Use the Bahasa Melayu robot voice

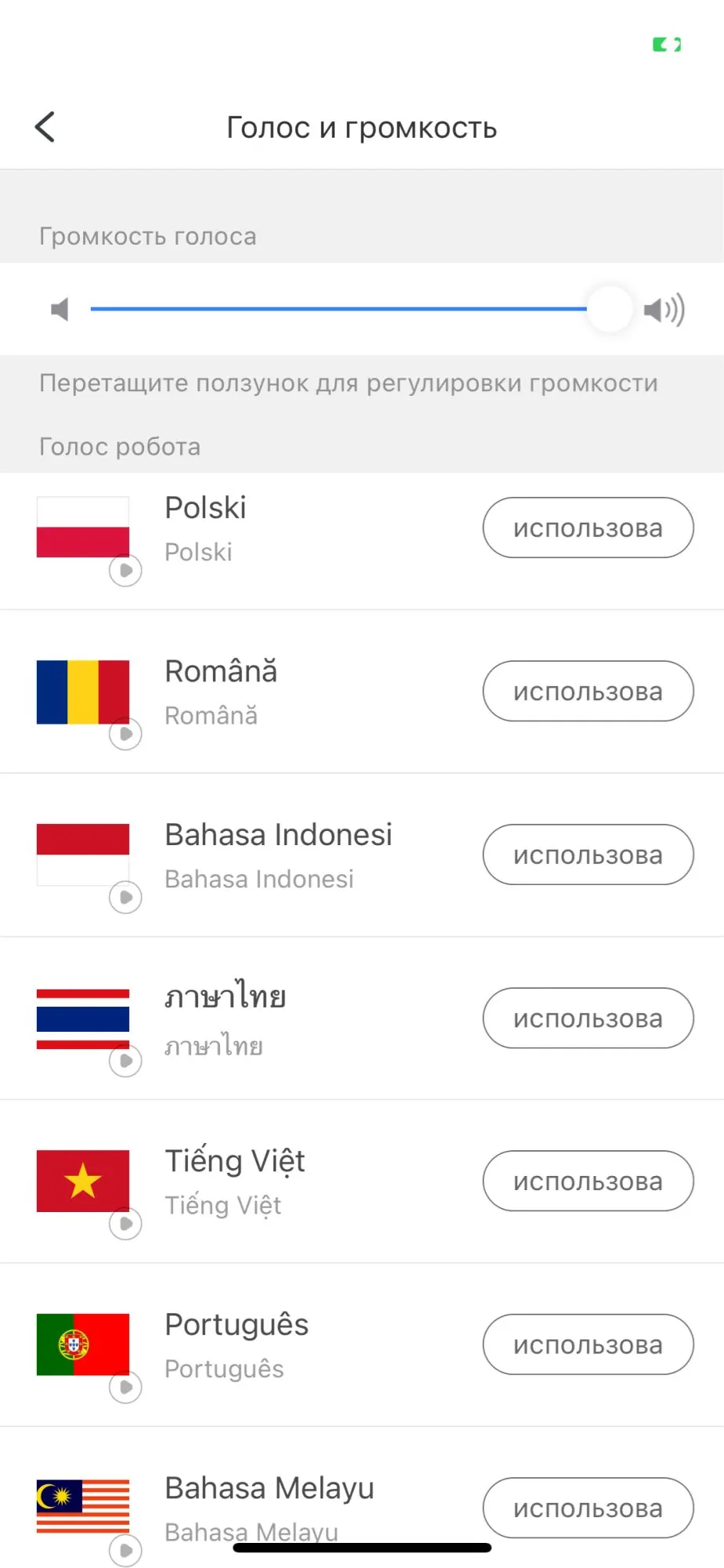(588, 1508)
